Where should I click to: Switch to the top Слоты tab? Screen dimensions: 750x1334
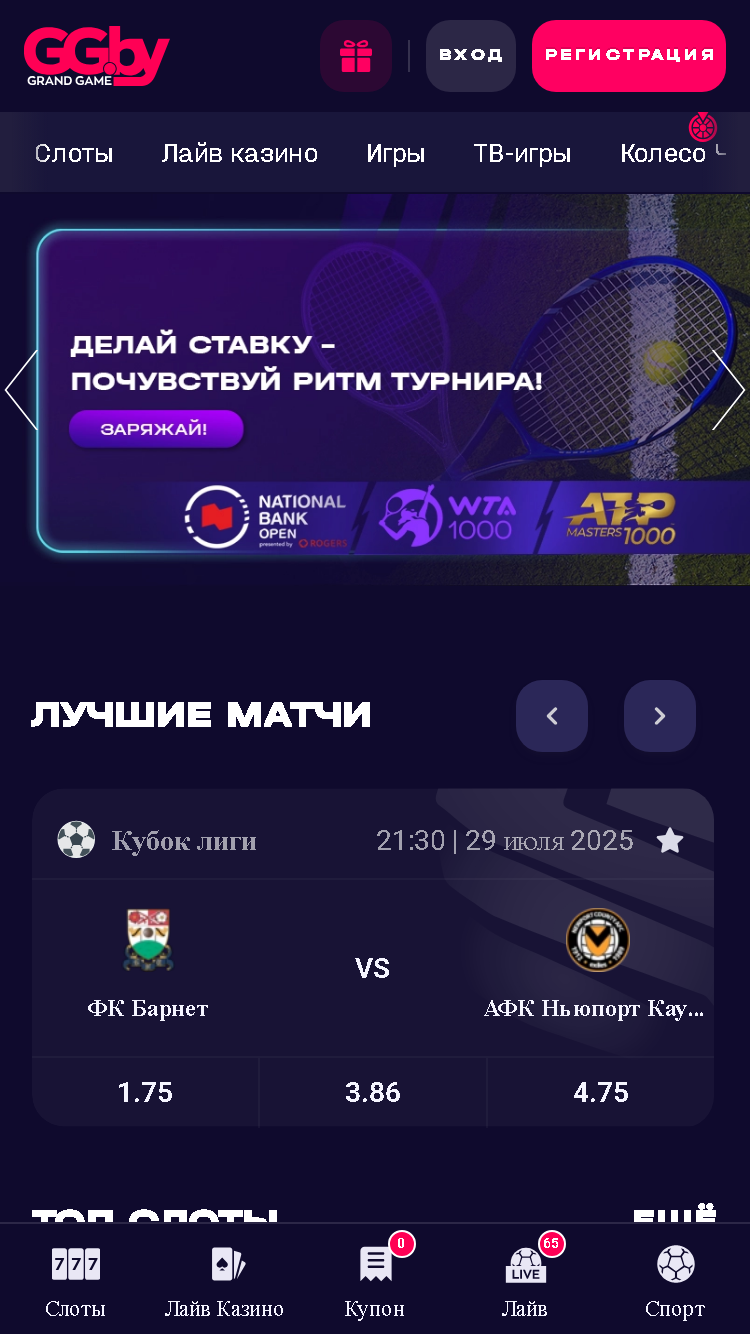point(74,153)
